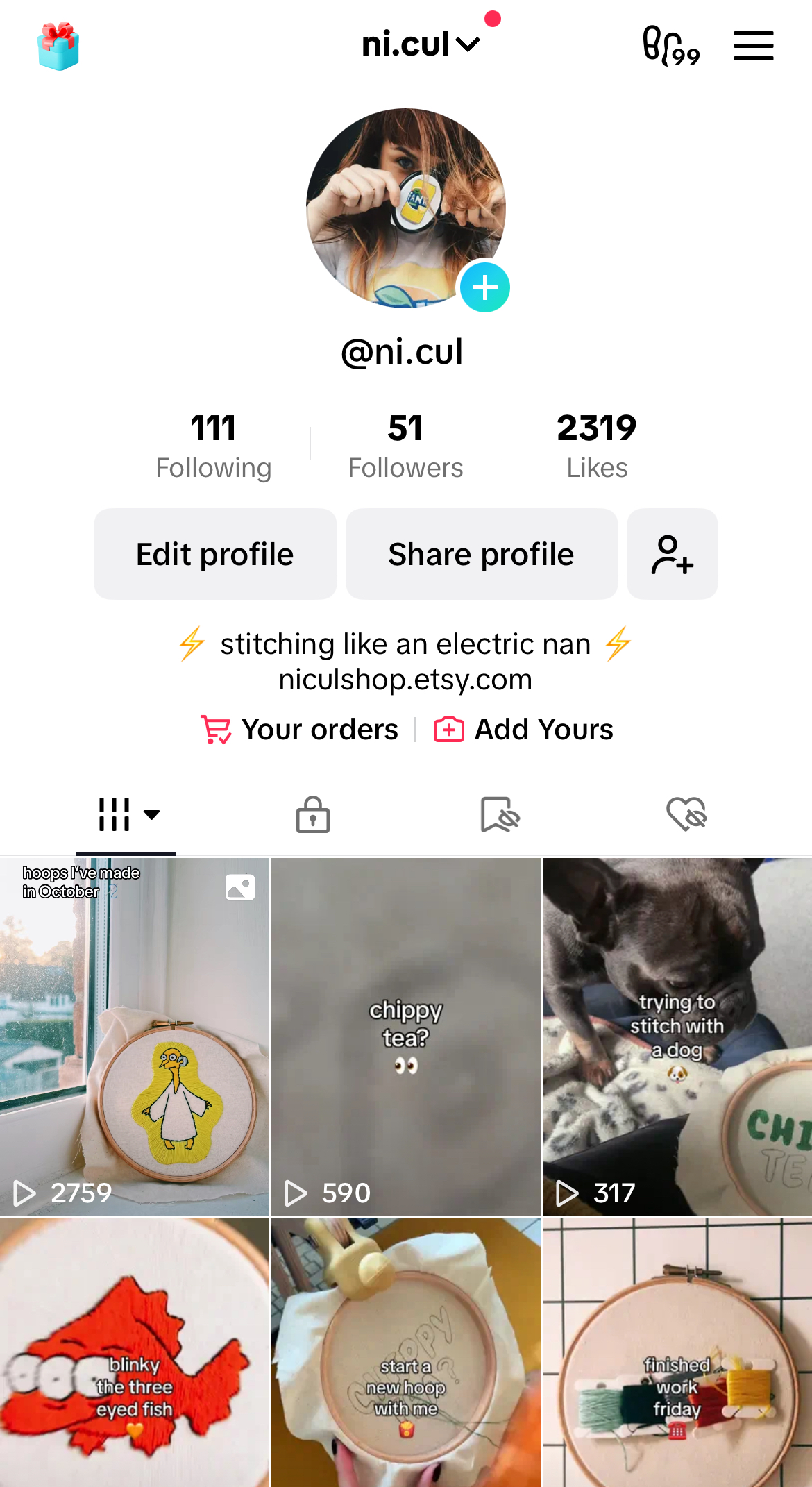The height and width of the screenshot is (1487, 812).
Task: Expand the ni.cul account switcher
Action: coord(421,44)
